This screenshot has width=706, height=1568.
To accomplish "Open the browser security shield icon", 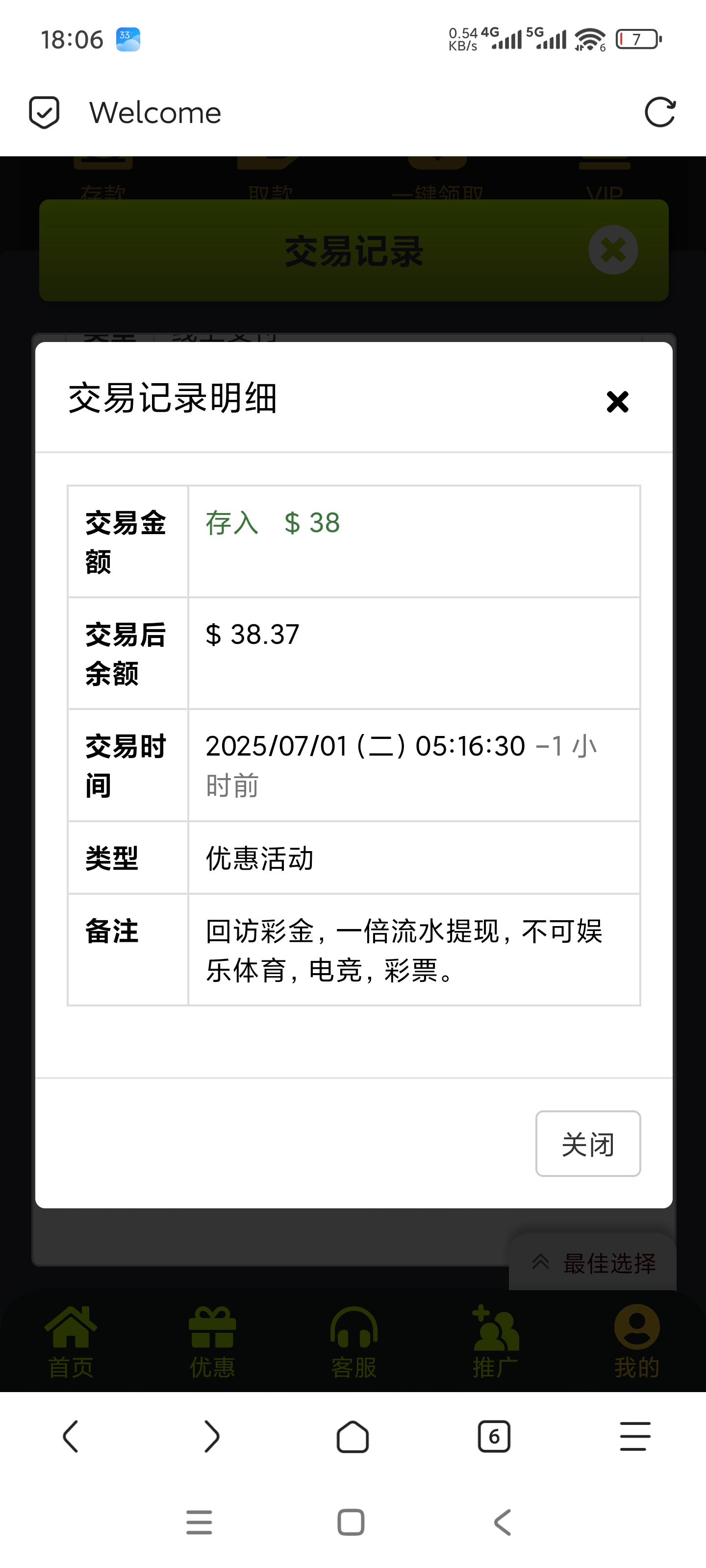I will point(45,113).
